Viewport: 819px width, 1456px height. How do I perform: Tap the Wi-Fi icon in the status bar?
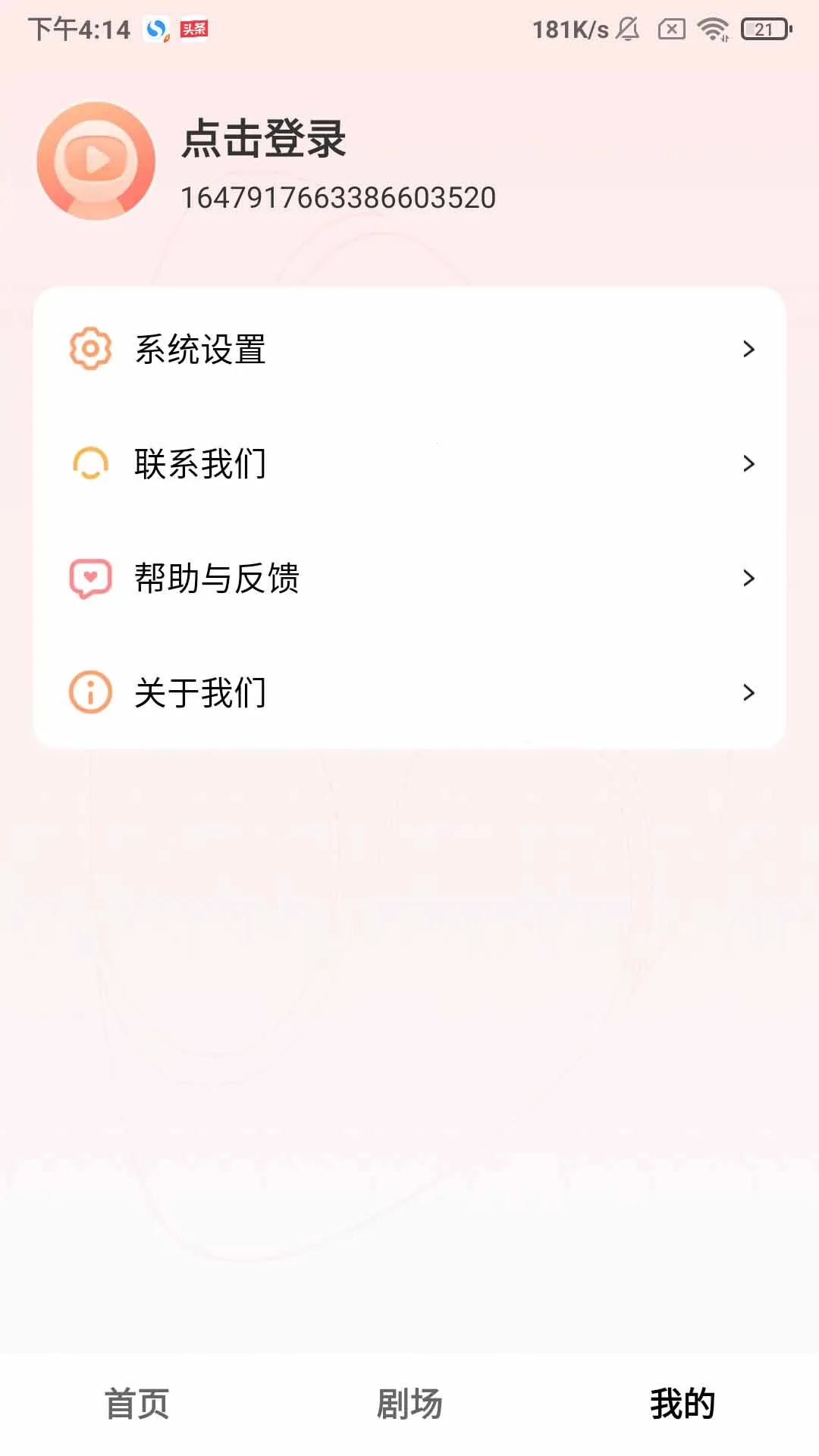pos(711,30)
